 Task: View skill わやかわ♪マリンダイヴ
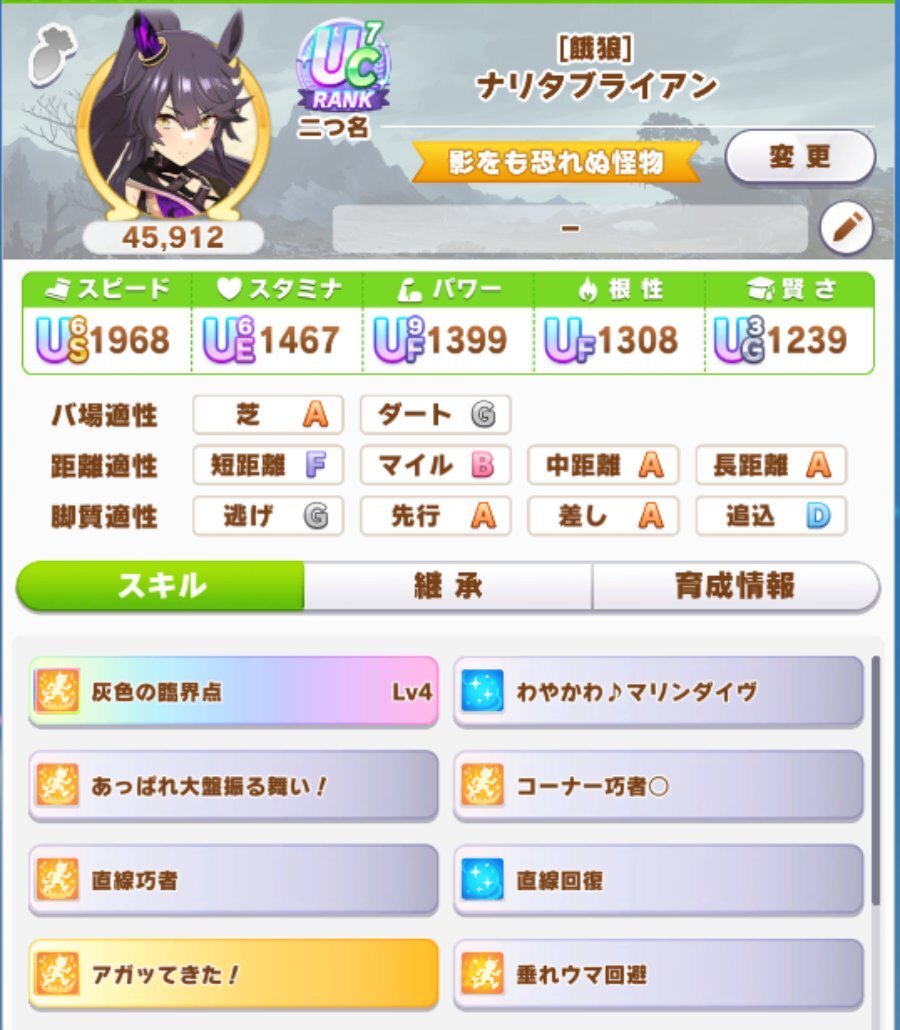point(658,691)
